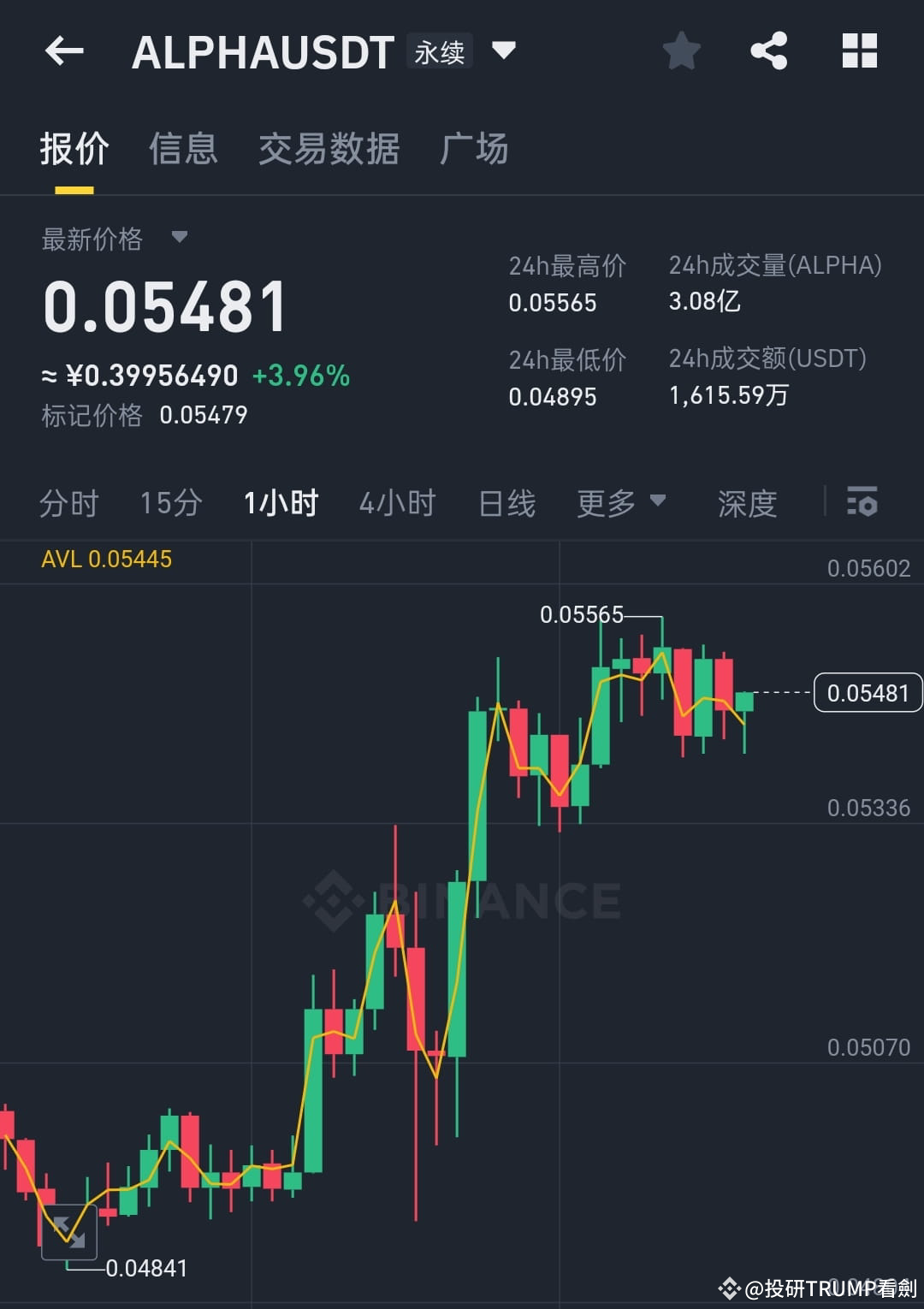
Task: Click the 0.05481 current price tag on chart
Action: click(869, 693)
